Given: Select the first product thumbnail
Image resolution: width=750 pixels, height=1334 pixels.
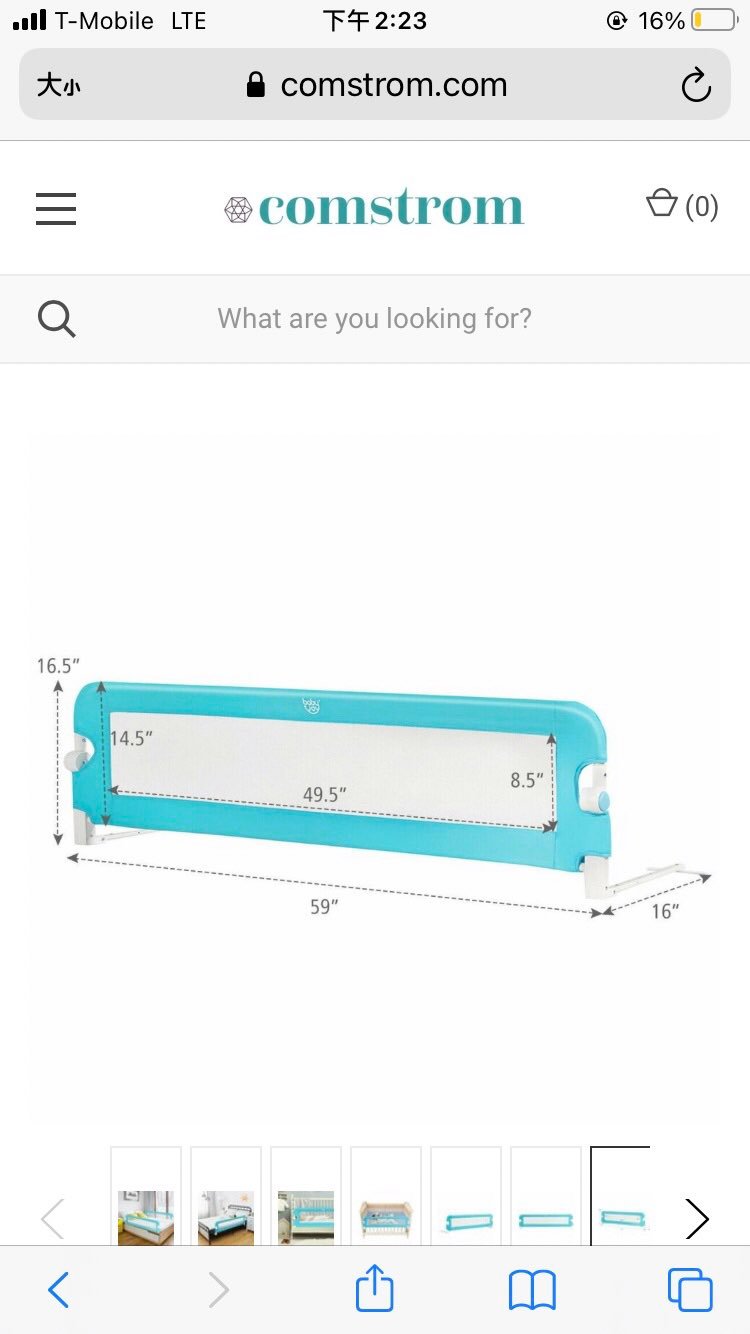Looking at the screenshot, I should click(146, 1198).
